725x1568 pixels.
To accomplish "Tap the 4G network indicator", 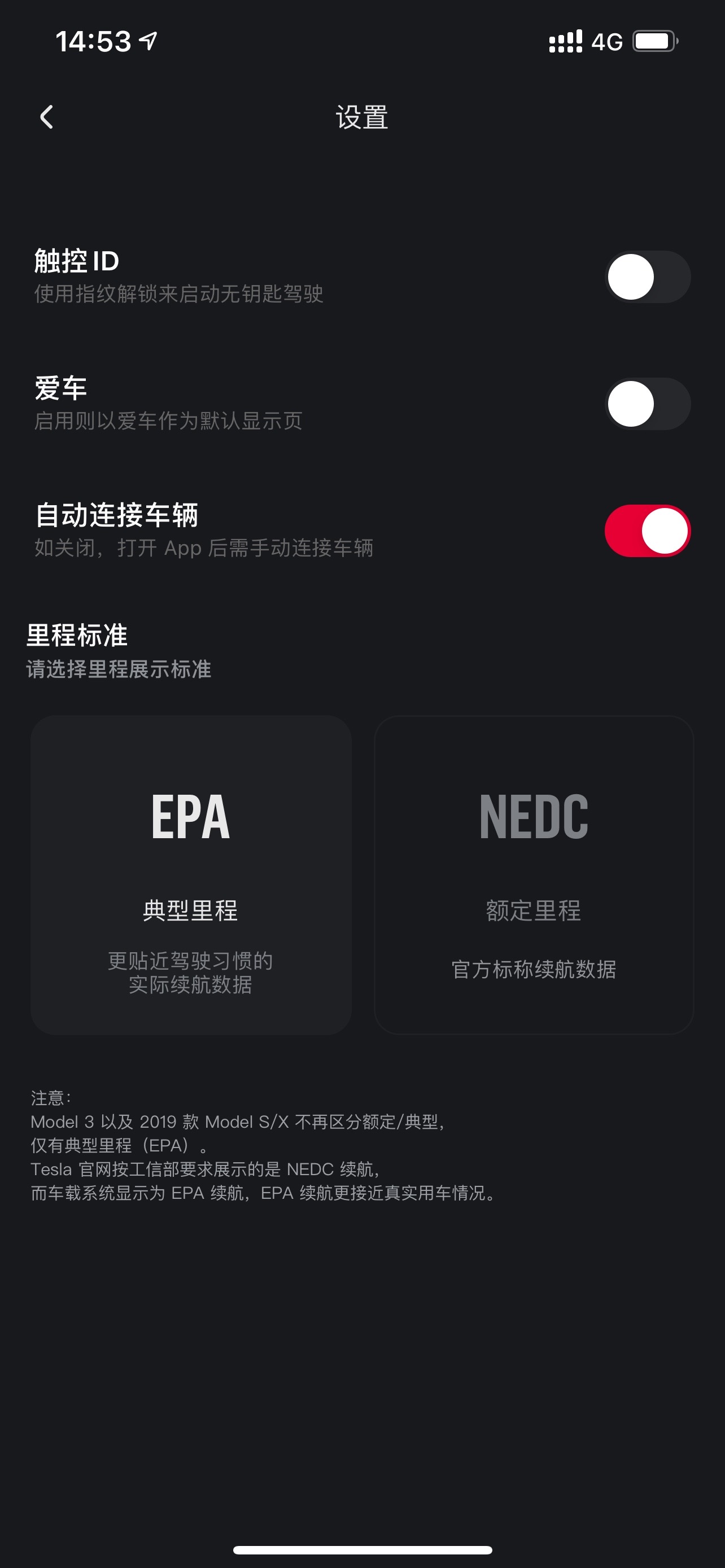I will pos(606,41).
